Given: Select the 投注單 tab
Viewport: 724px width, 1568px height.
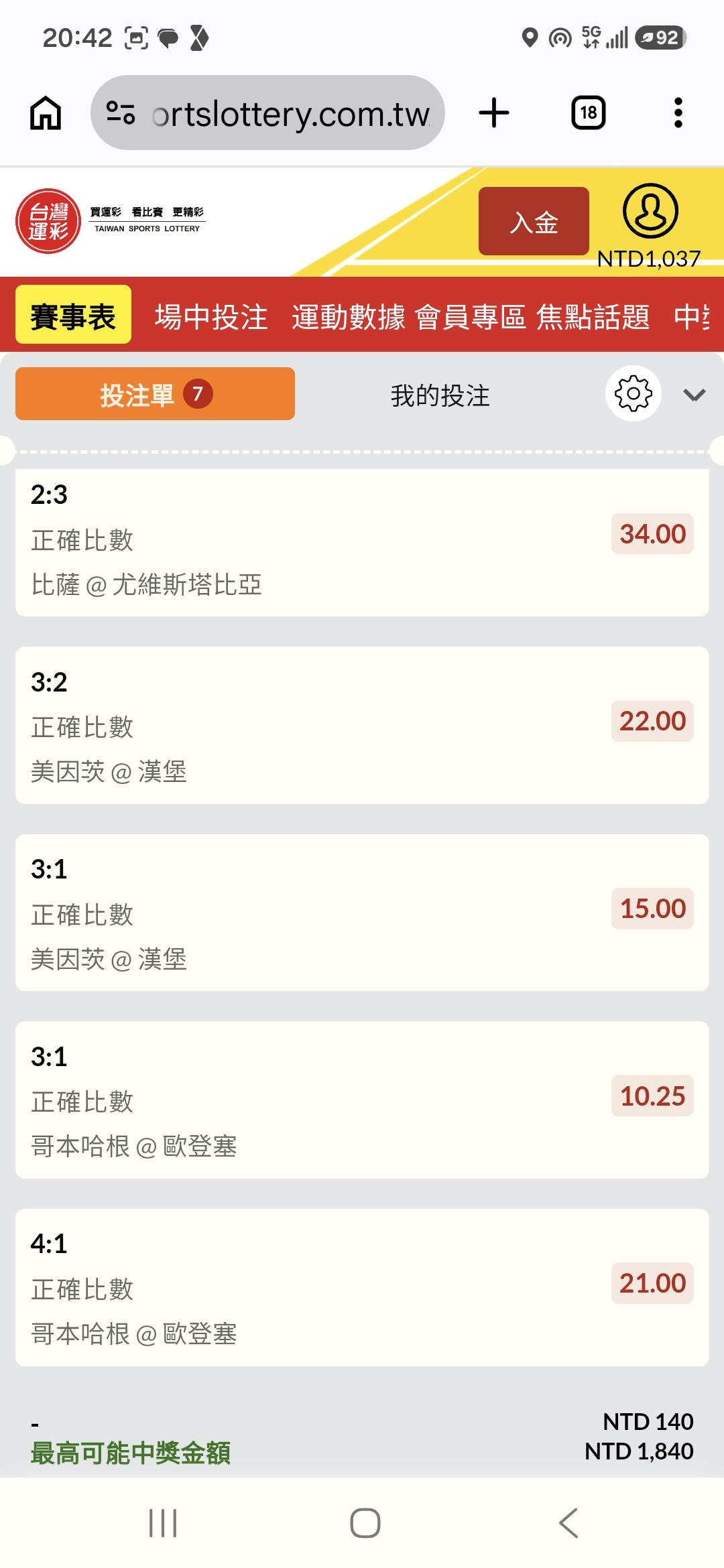Looking at the screenshot, I should (x=155, y=394).
